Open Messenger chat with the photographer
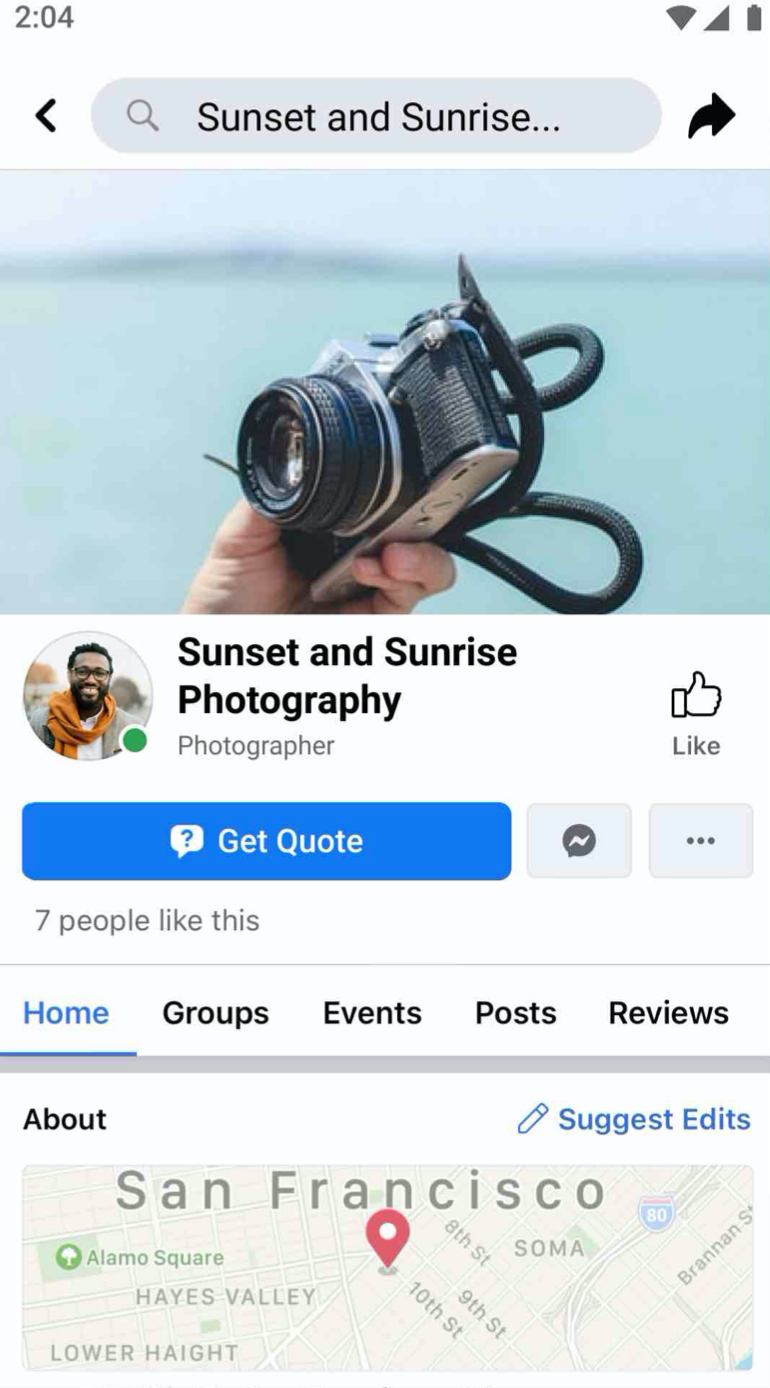 tap(578, 841)
